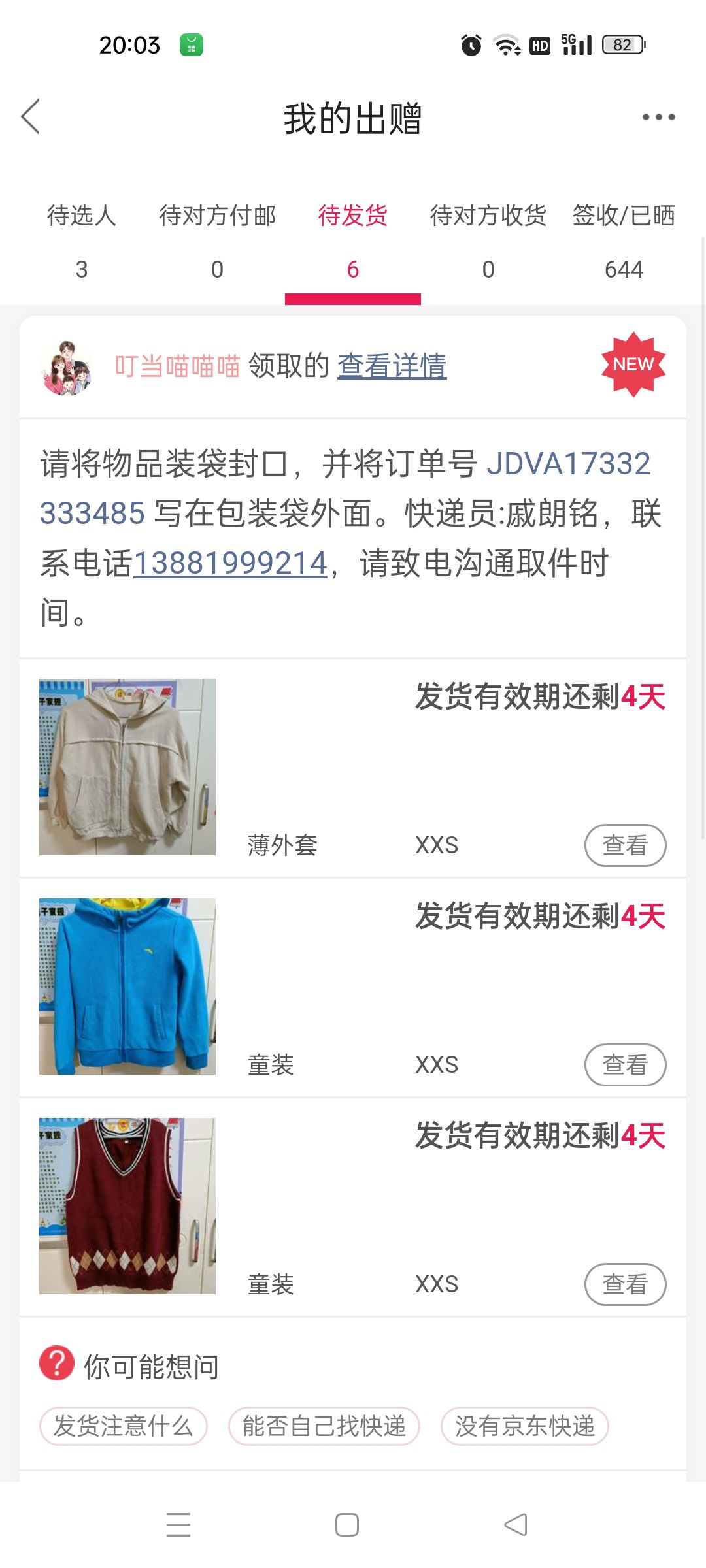
Task: Switch to the 待选人 tab
Action: pos(82,242)
